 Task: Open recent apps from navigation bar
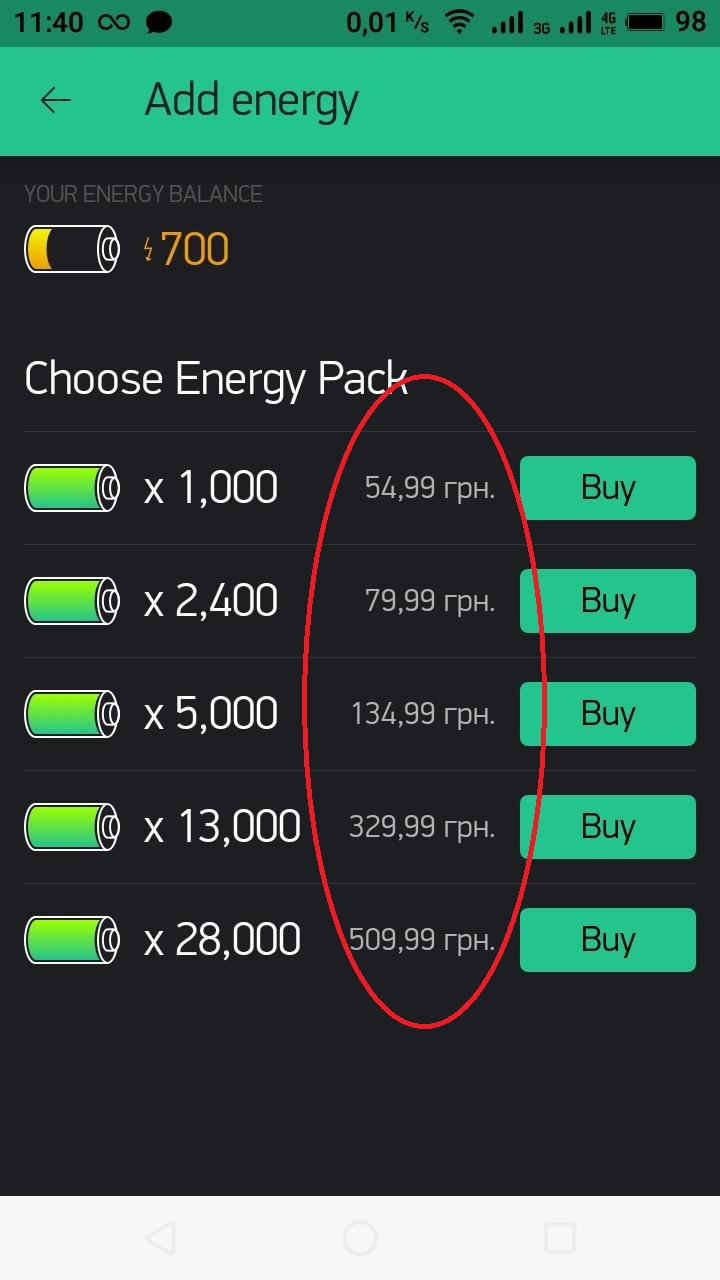coord(560,1238)
